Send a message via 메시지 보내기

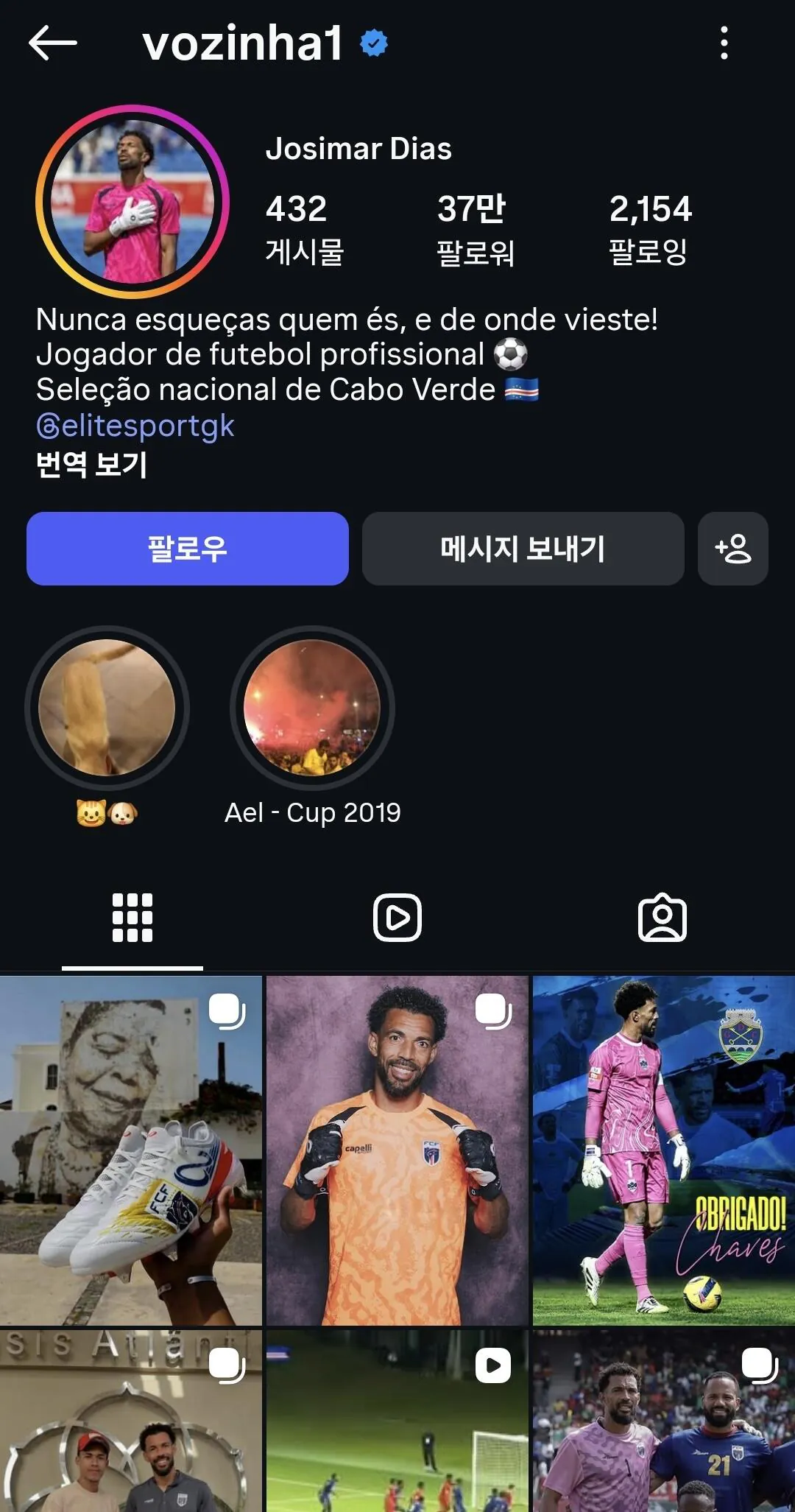523,549
